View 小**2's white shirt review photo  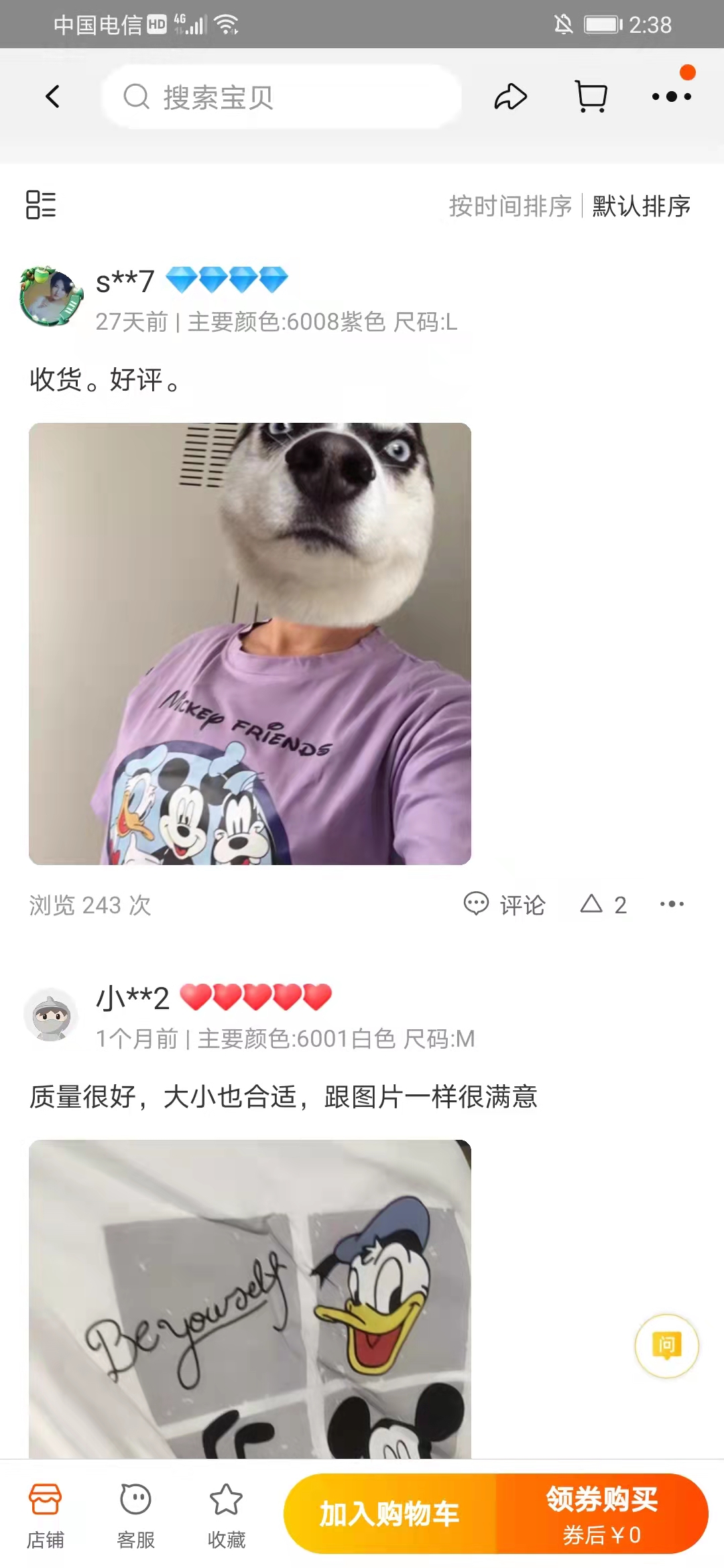click(249, 1299)
